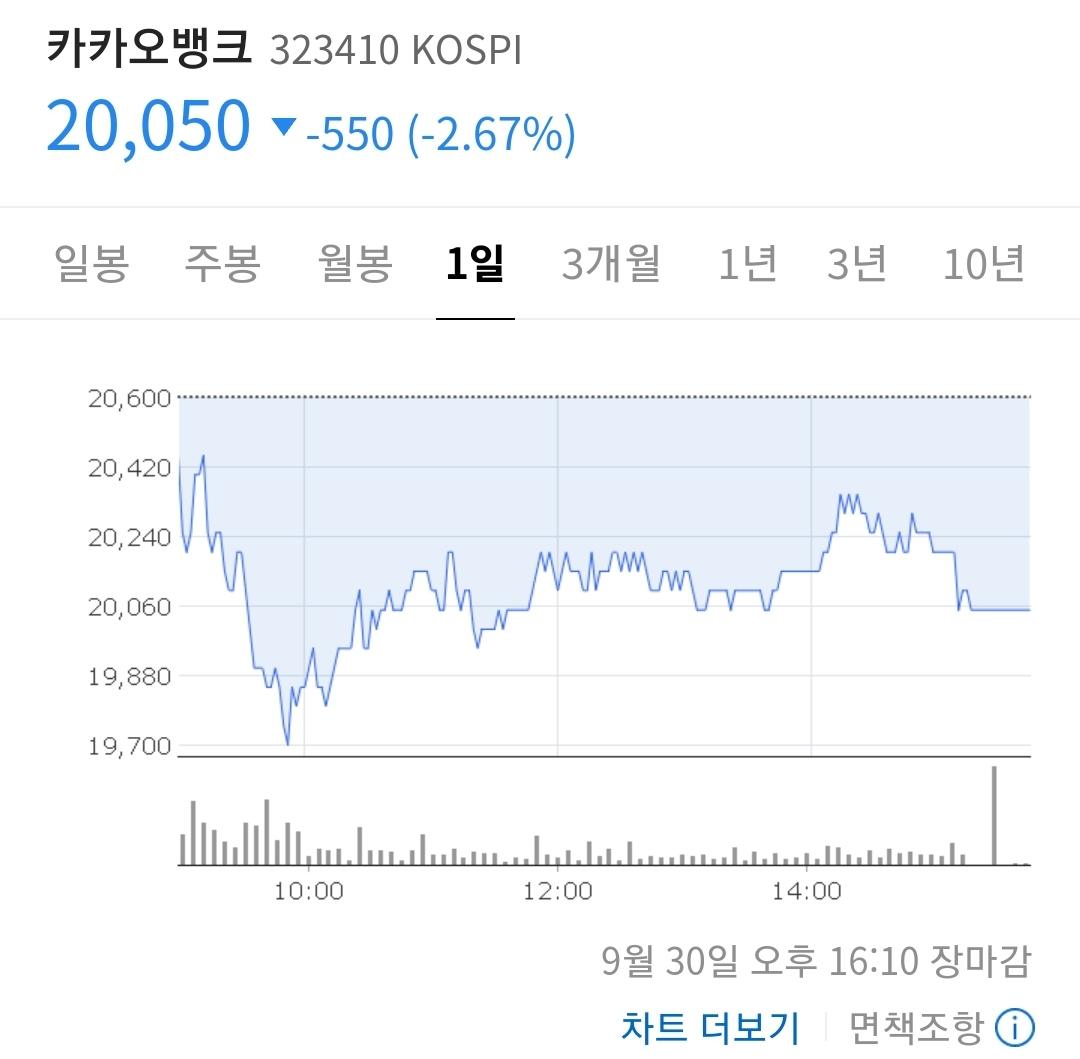The height and width of the screenshot is (1059, 1080).
Task: View the 3년 chart
Action: (x=857, y=264)
